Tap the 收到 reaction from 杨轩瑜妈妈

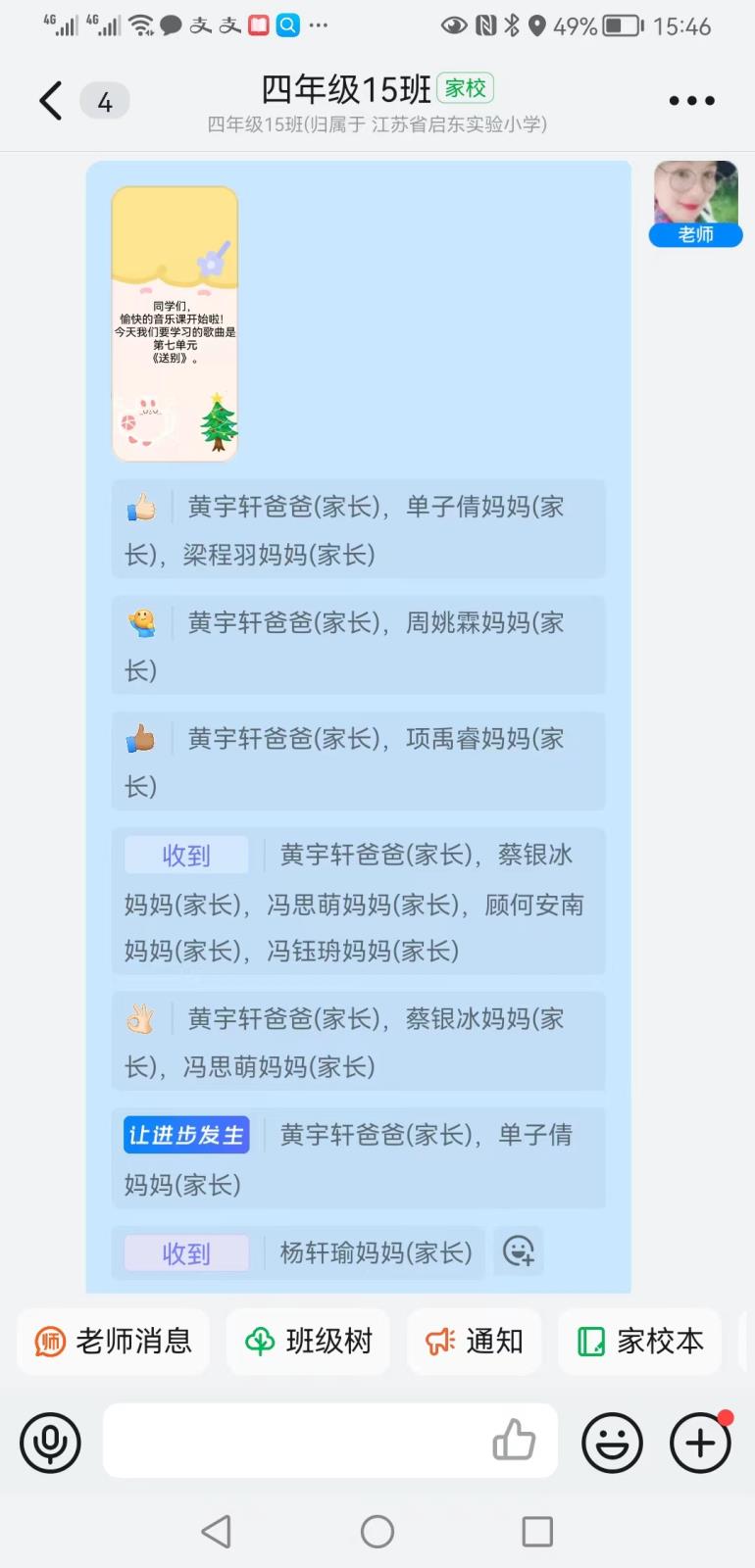186,1253
